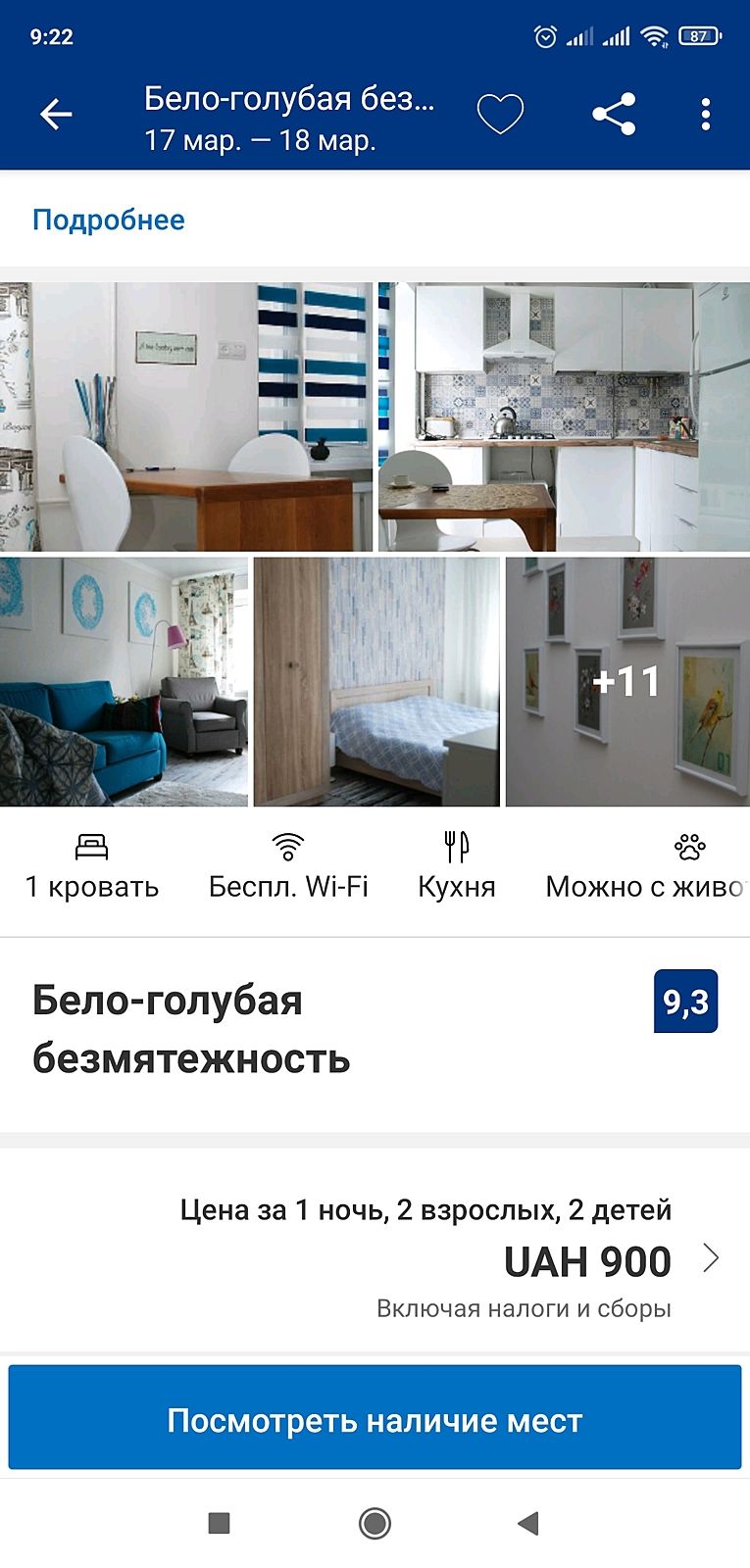Viewport: 750px width, 1568px height.
Task: Open the three-dot overflow menu
Action: point(706,115)
